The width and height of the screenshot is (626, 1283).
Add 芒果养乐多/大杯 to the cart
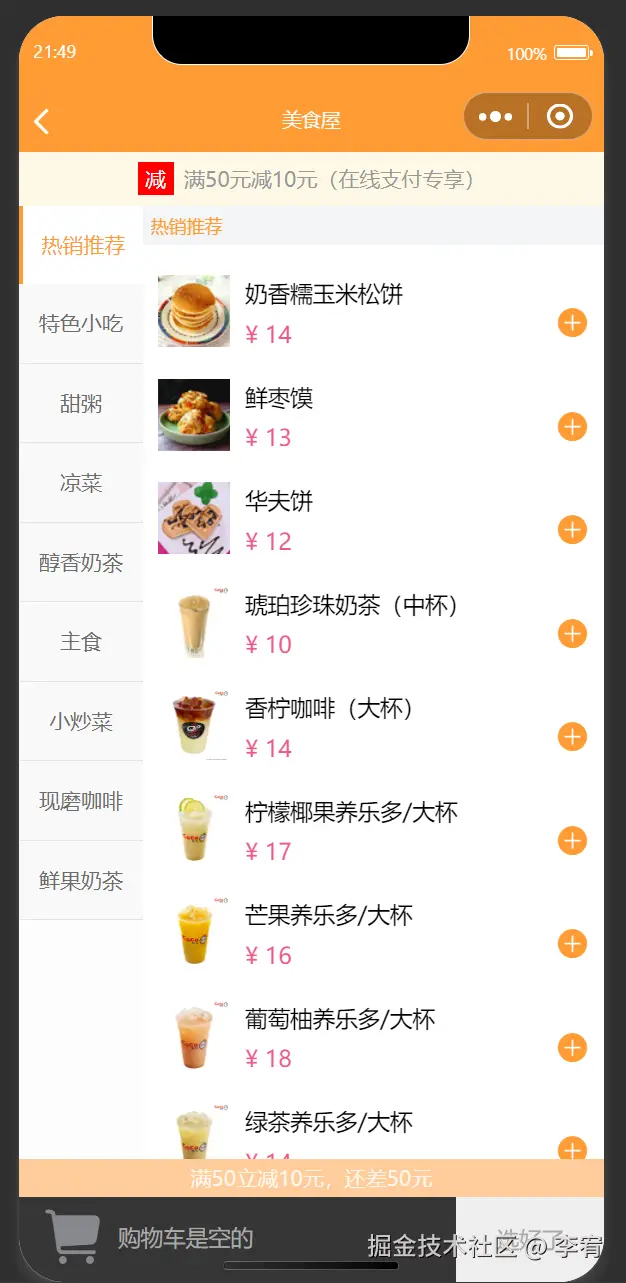click(x=572, y=944)
